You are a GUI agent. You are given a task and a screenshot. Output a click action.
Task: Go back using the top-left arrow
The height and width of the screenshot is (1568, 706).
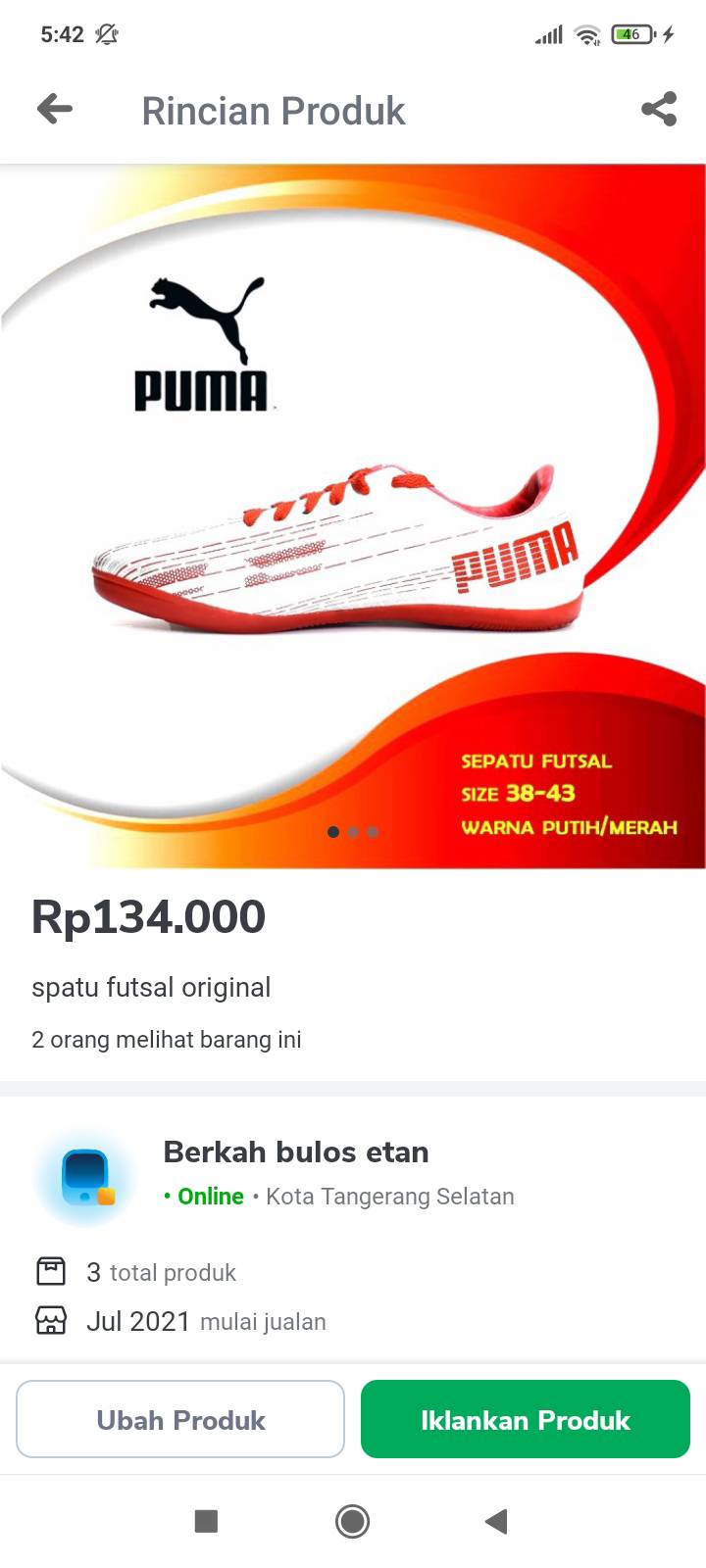[55, 109]
